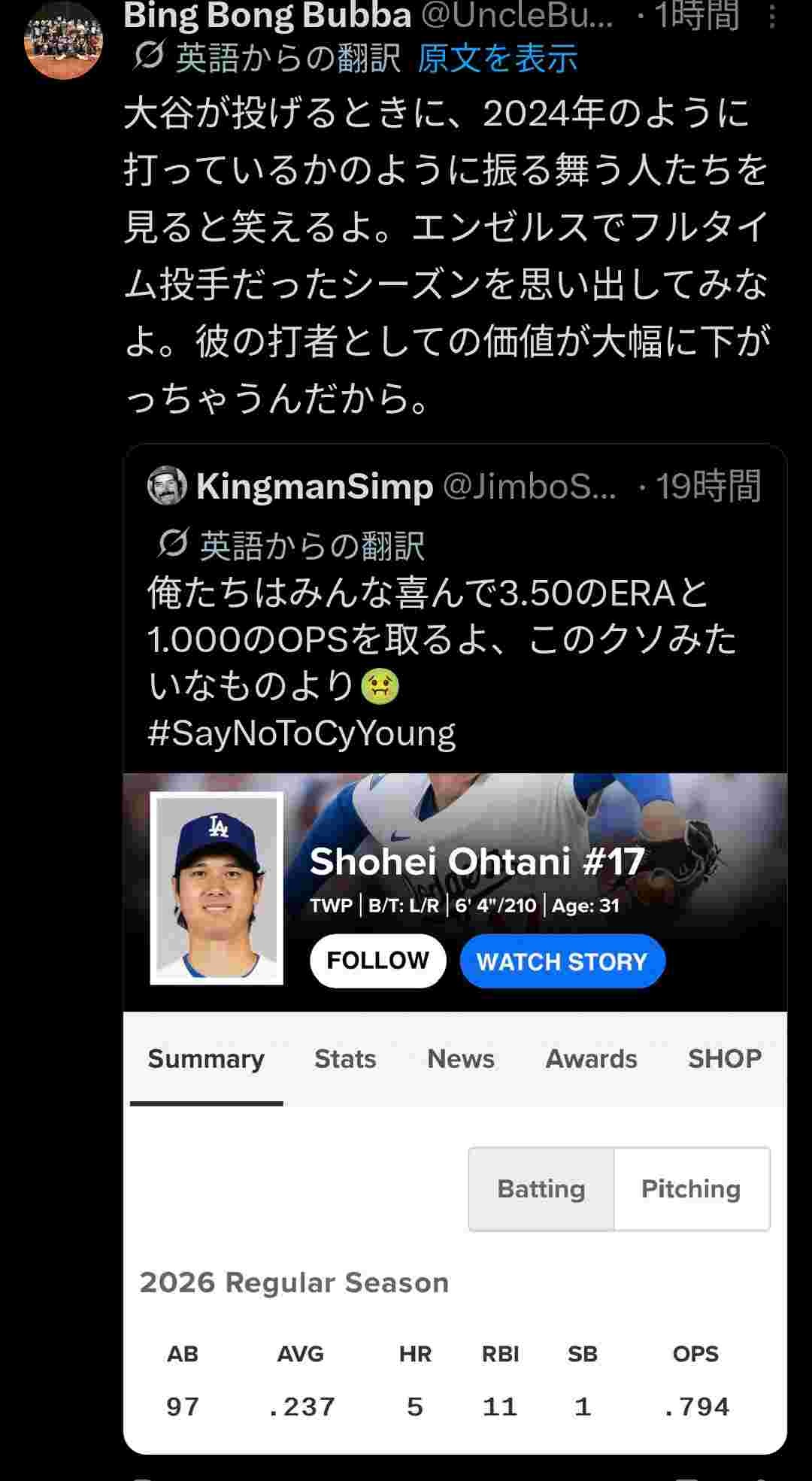Viewport: 812px width, 1481px height.
Task: View the Shohei Ohtani stats image
Action: [x=454, y=1113]
